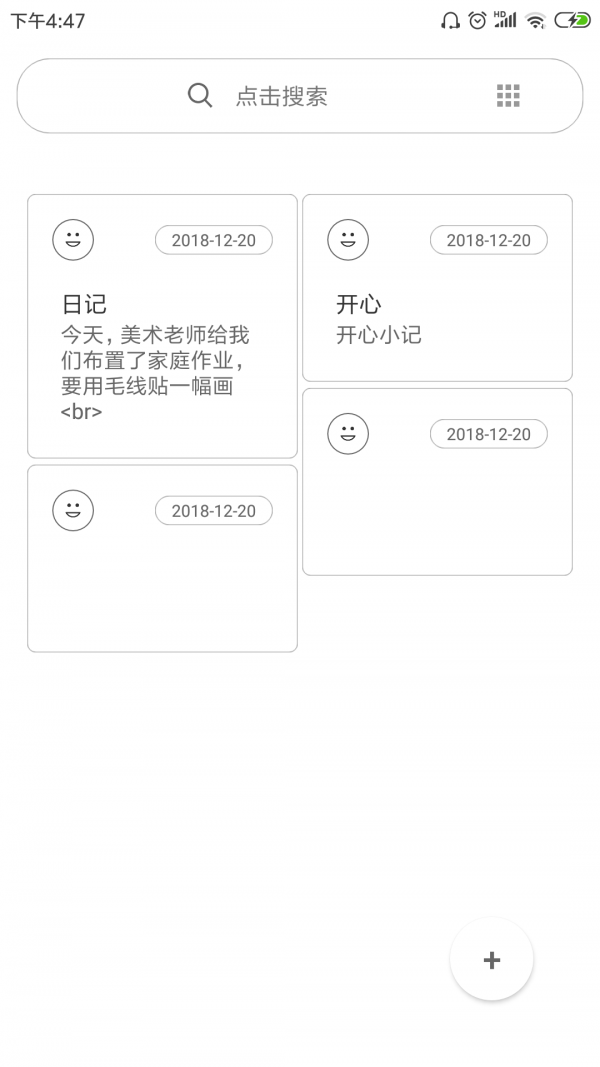This screenshot has width=600, height=1067.
Task: Add a new note with the plus button
Action: point(491,960)
